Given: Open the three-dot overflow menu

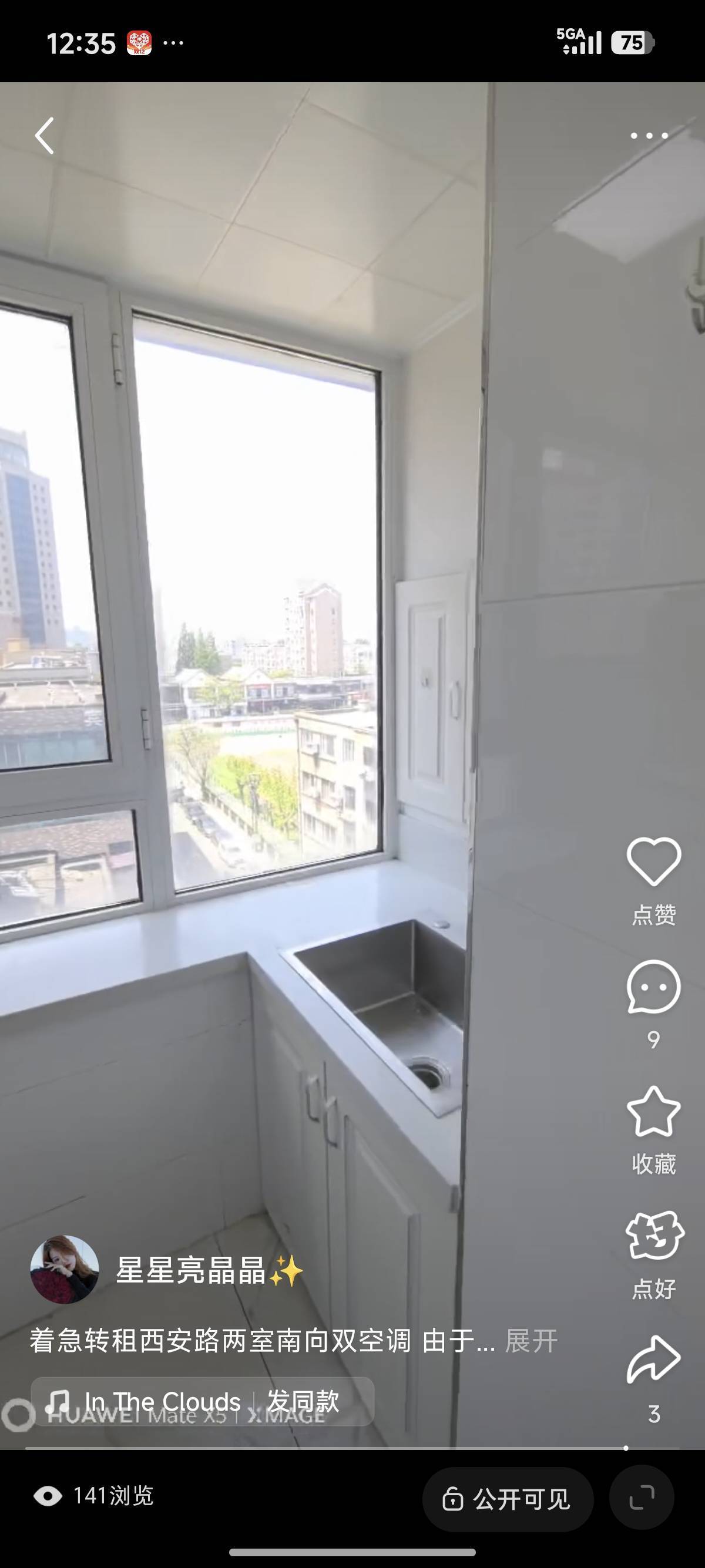Looking at the screenshot, I should pos(649,136).
